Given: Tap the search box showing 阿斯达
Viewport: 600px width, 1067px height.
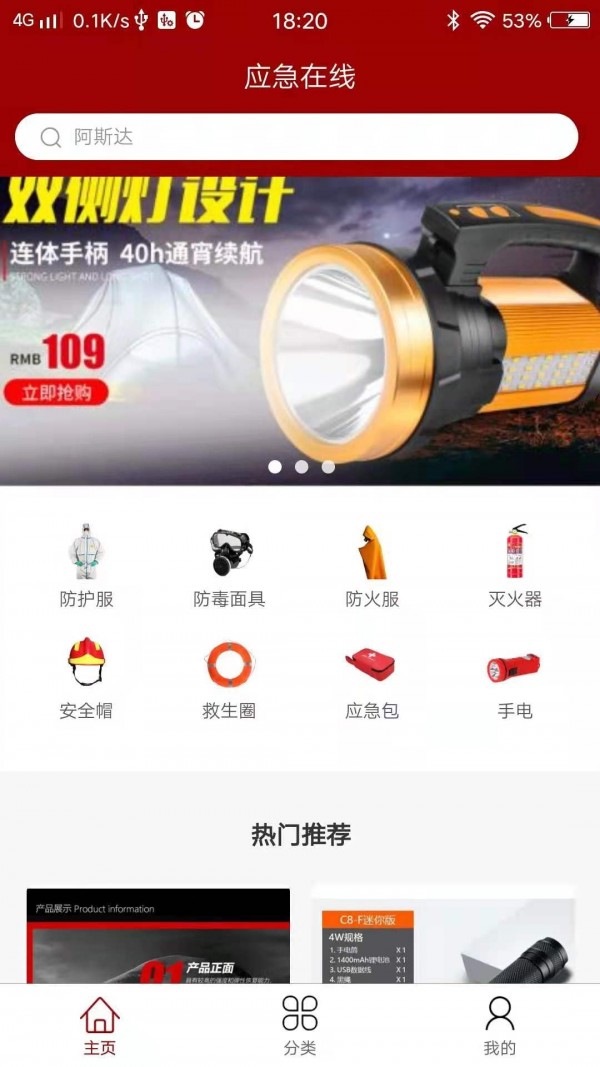Looking at the screenshot, I should [296, 137].
